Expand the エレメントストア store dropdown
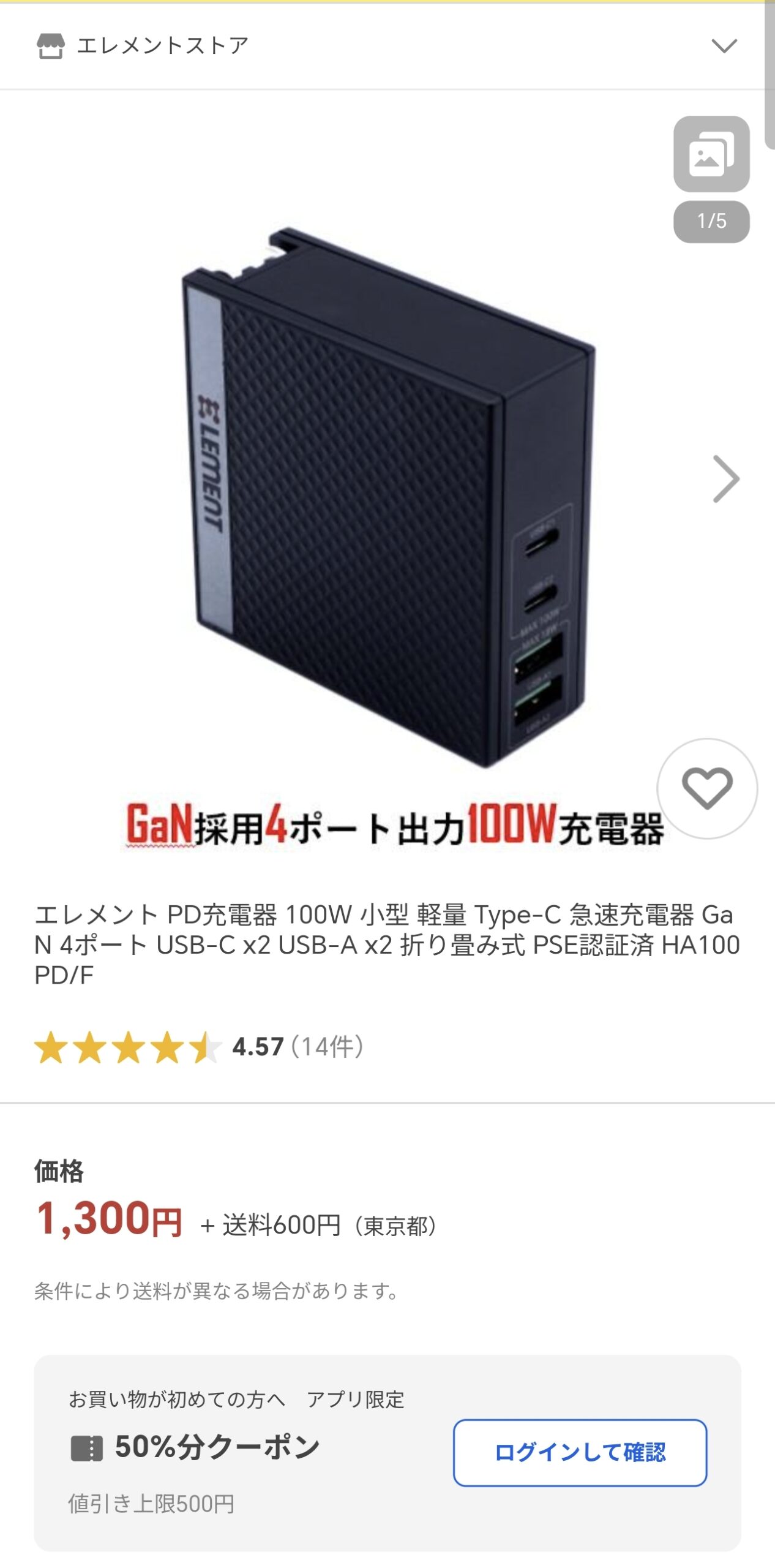The image size is (775, 1568). point(724,46)
